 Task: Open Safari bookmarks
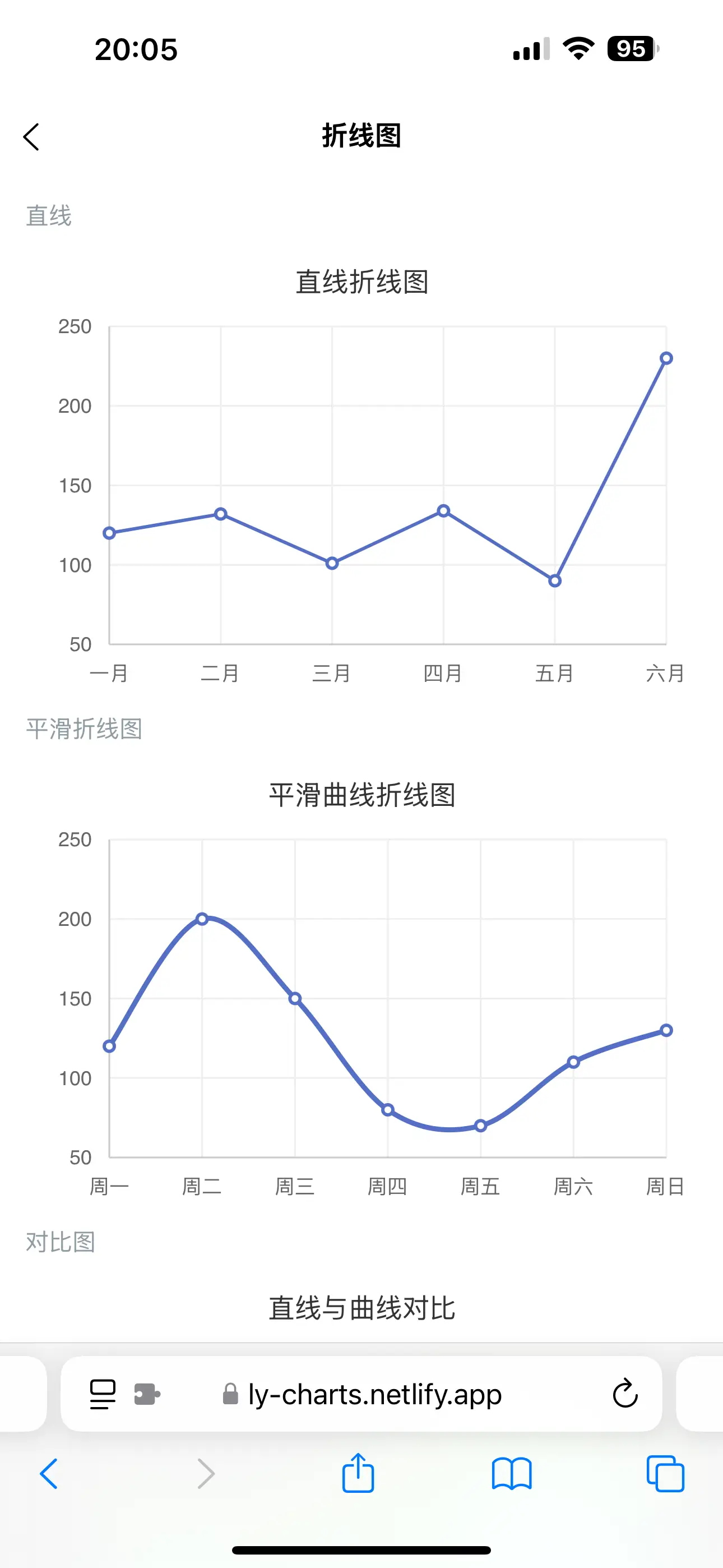pos(512,1474)
